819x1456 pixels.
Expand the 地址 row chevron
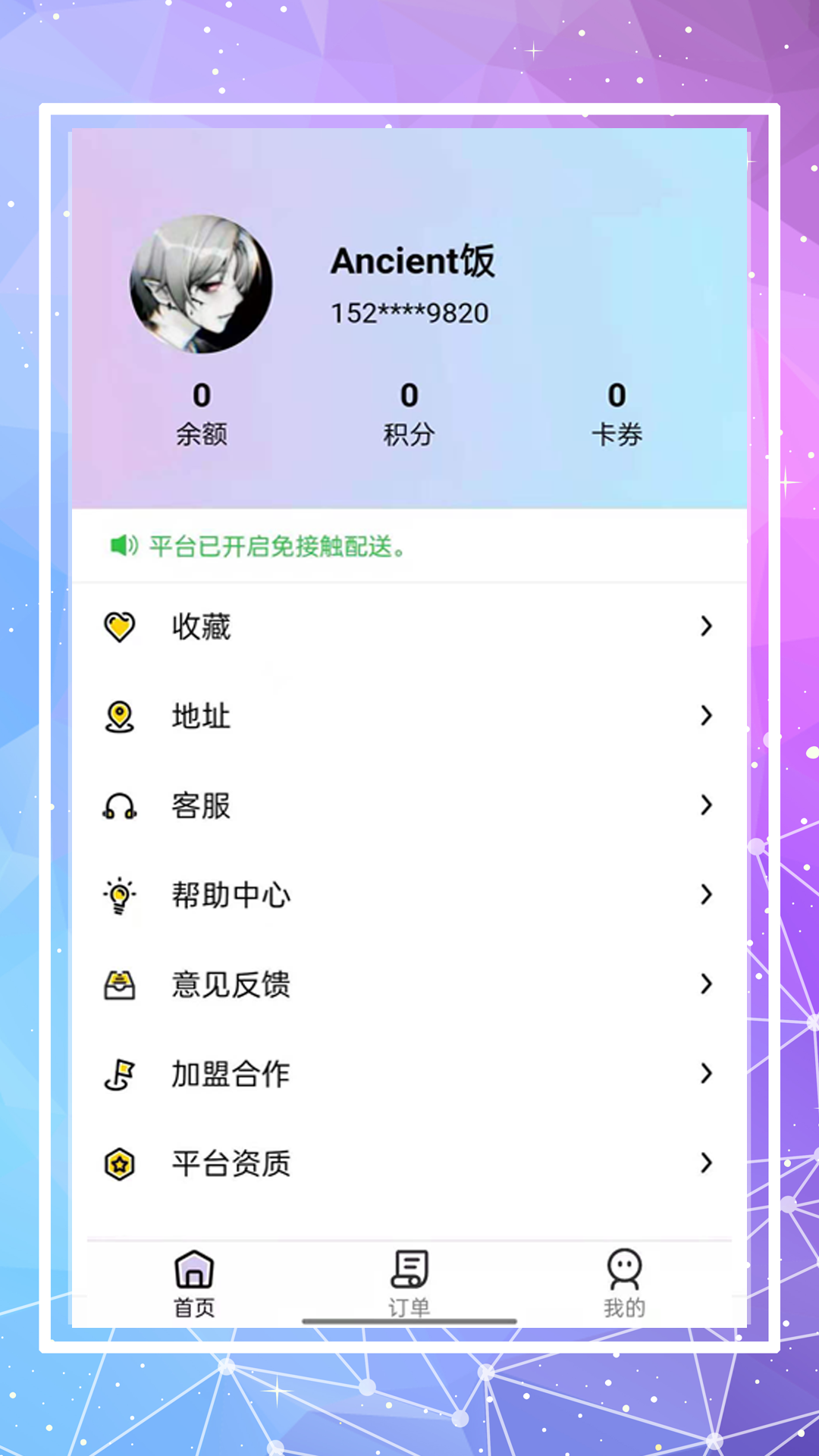tap(708, 716)
